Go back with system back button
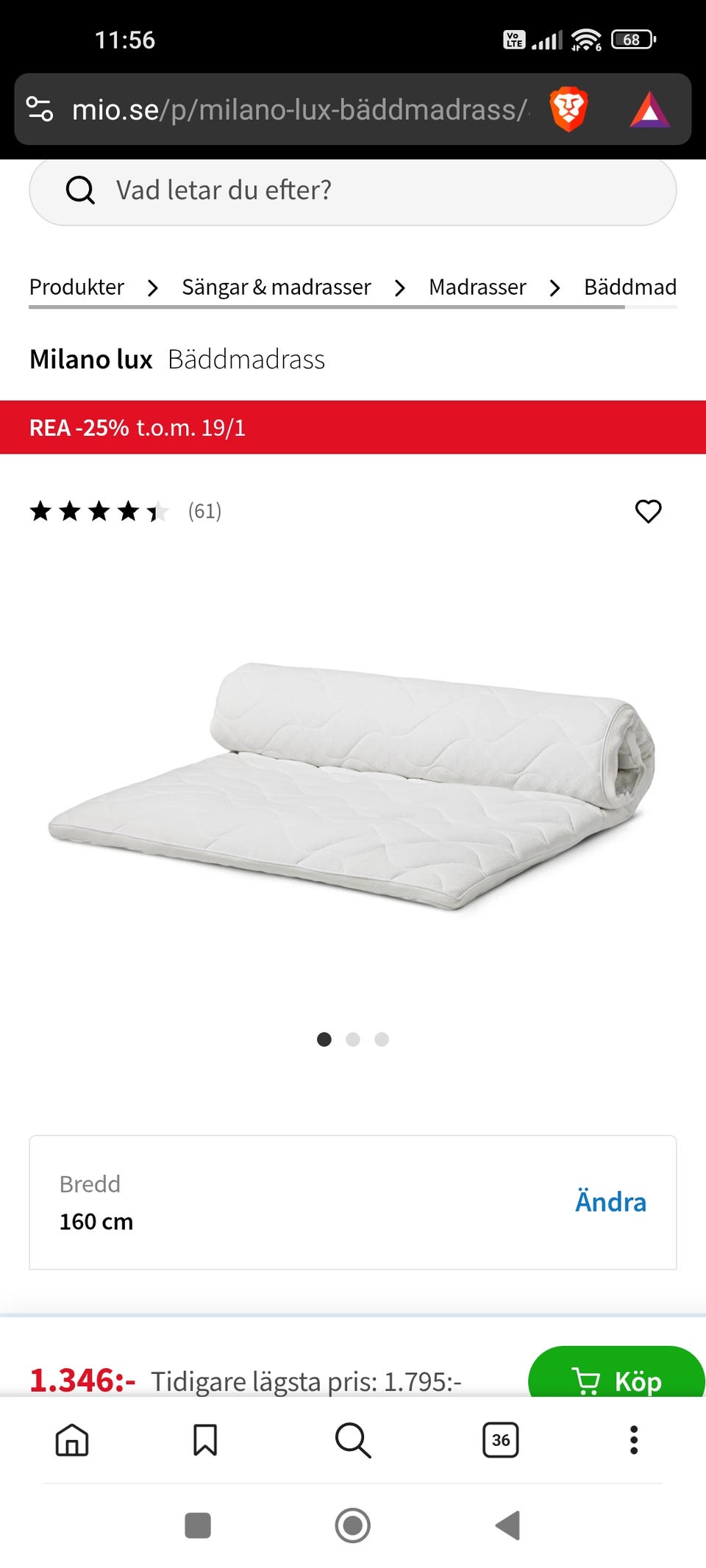706x1568 pixels. pyautogui.click(x=507, y=1525)
